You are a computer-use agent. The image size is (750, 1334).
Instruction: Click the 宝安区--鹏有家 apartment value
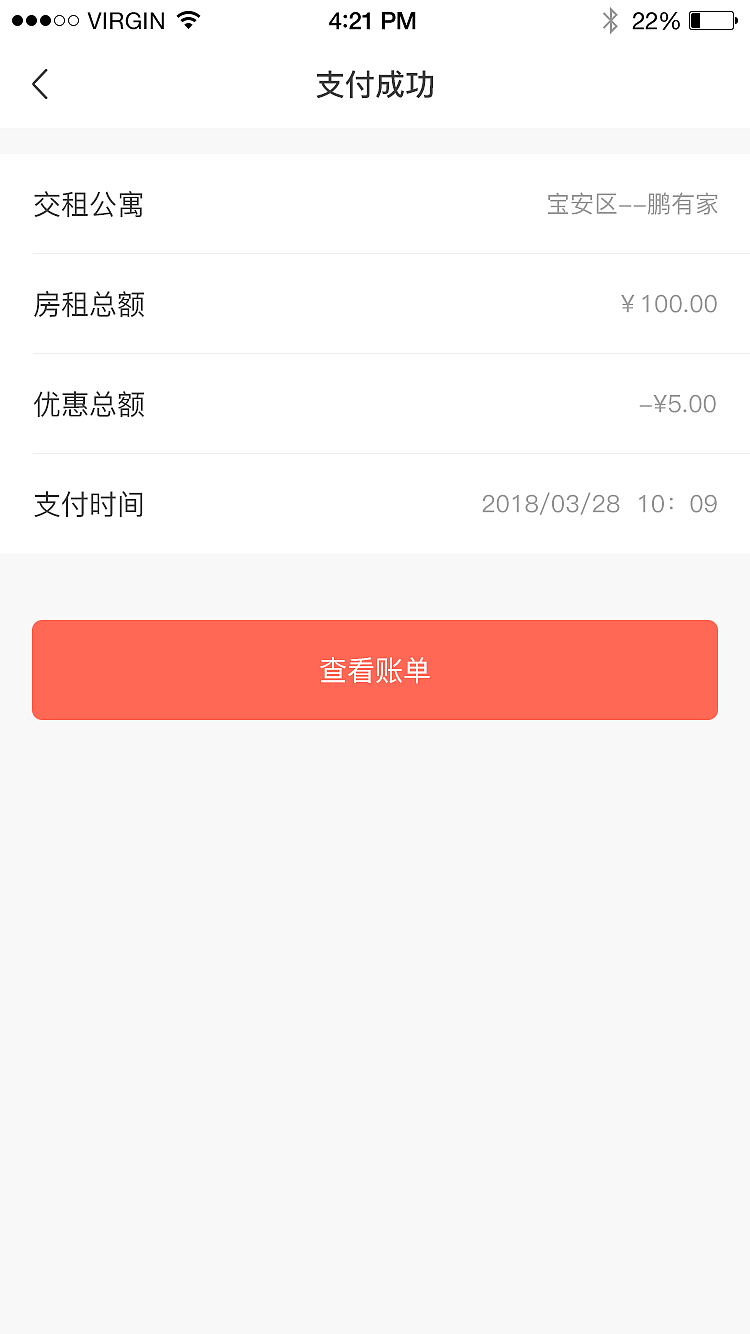[x=631, y=204]
